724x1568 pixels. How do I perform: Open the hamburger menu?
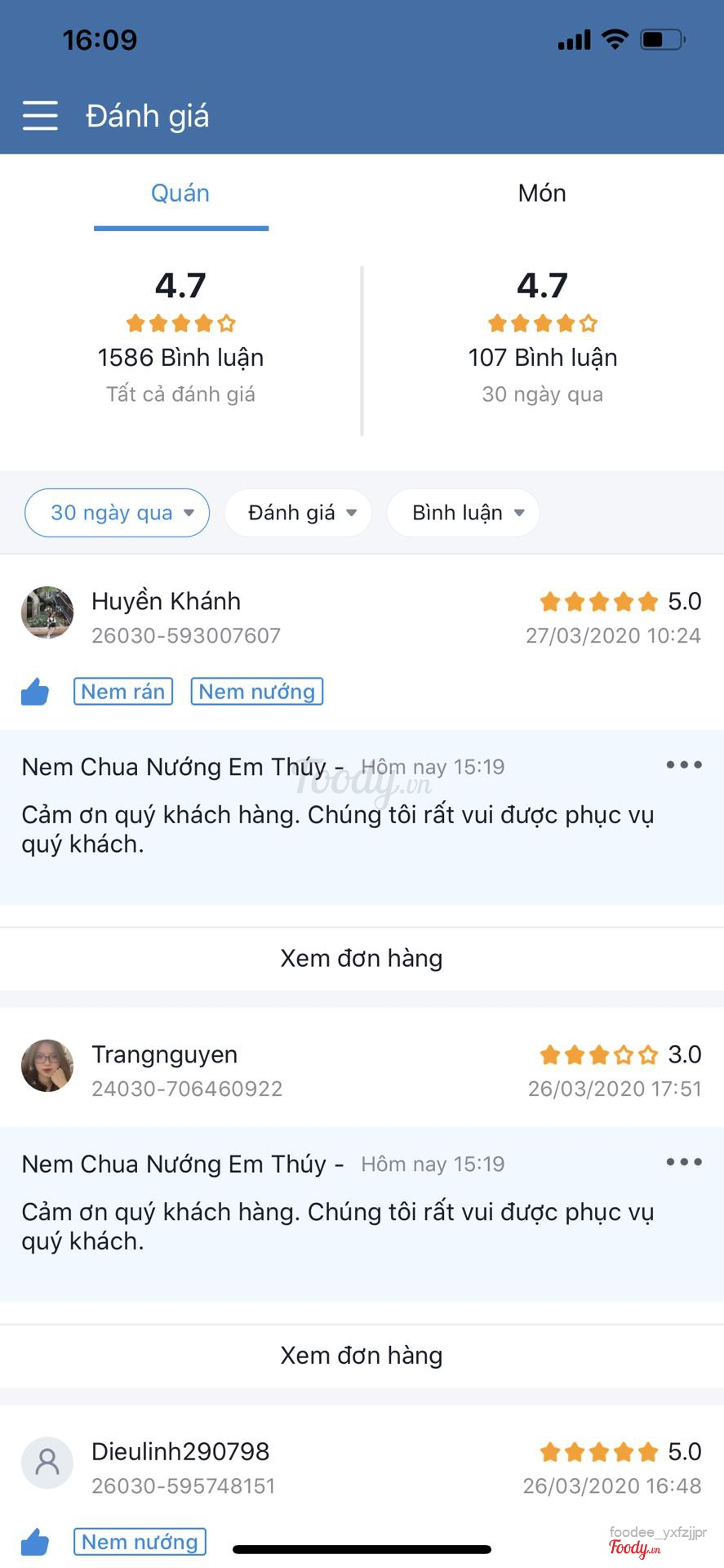(40, 116)
